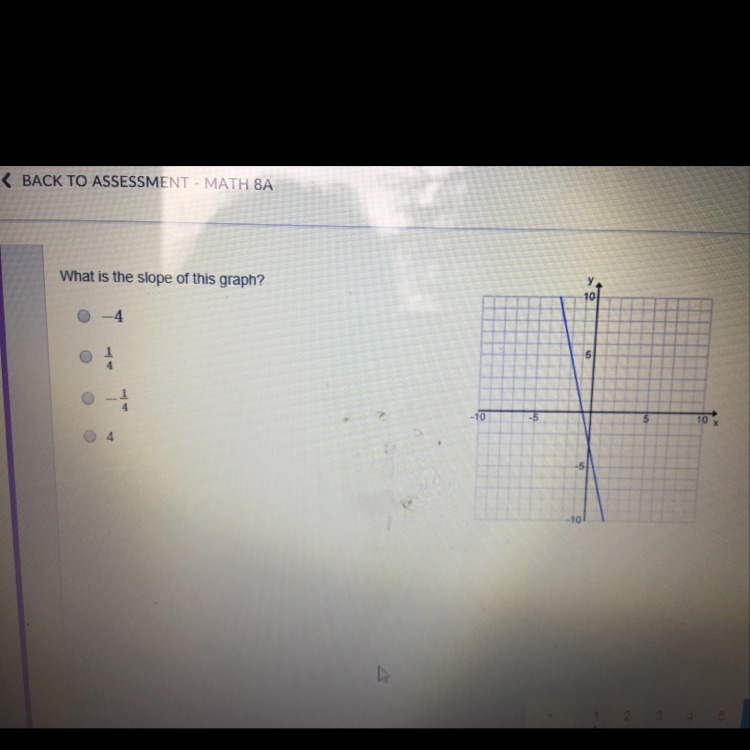Choose the positive 1/4 answer
This screenshot has height=750, width=750.
pyautogui.click(x=87, y=357)
